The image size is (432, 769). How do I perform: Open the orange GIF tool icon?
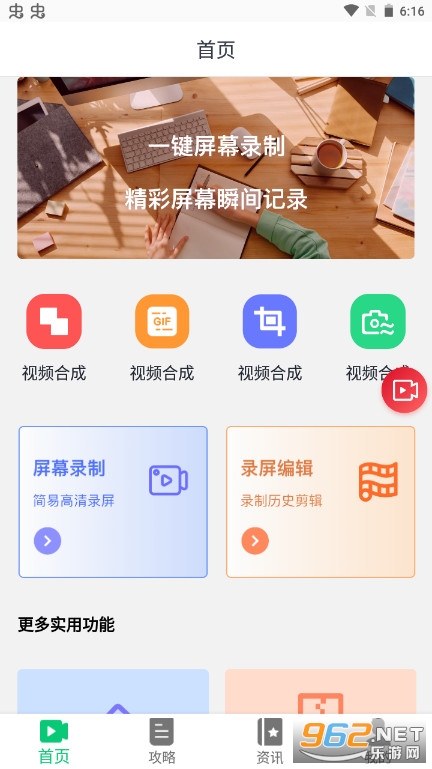(162, 321)
